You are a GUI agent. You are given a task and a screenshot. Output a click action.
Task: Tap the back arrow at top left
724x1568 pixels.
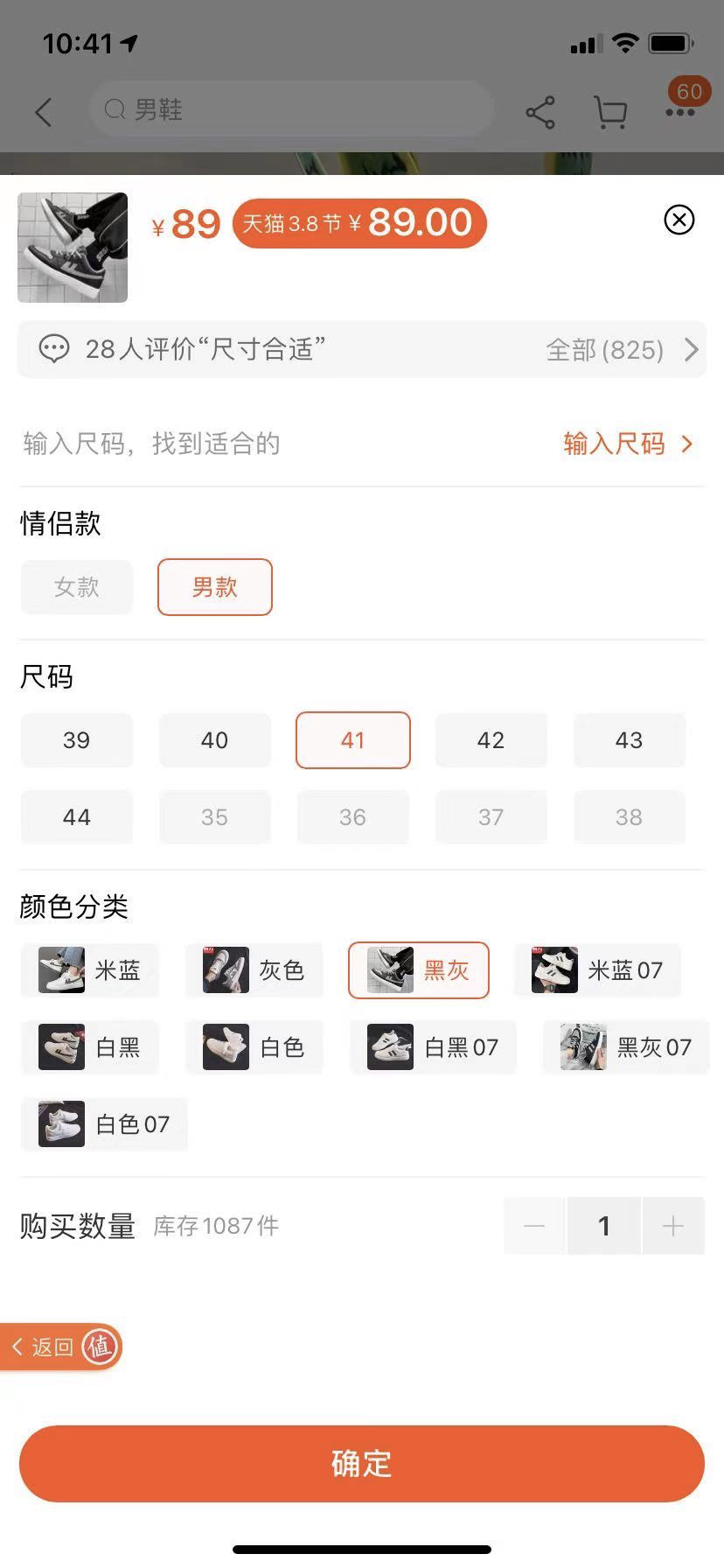point(44,112)
